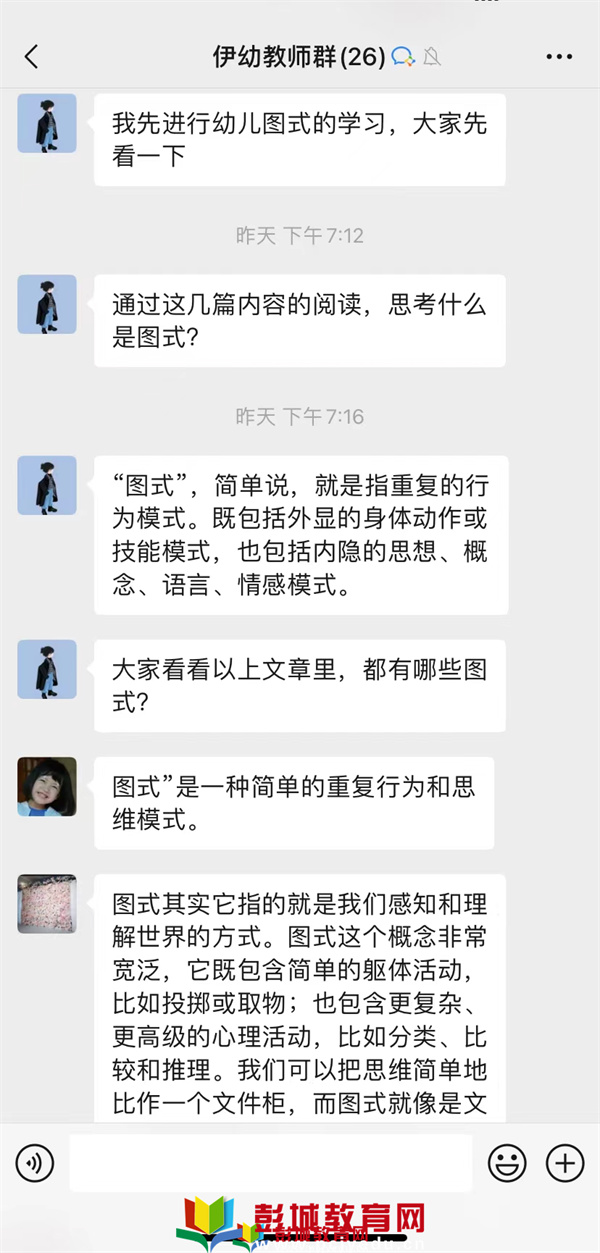View profile of sender asking 思考什么是图式

[47, 305]
